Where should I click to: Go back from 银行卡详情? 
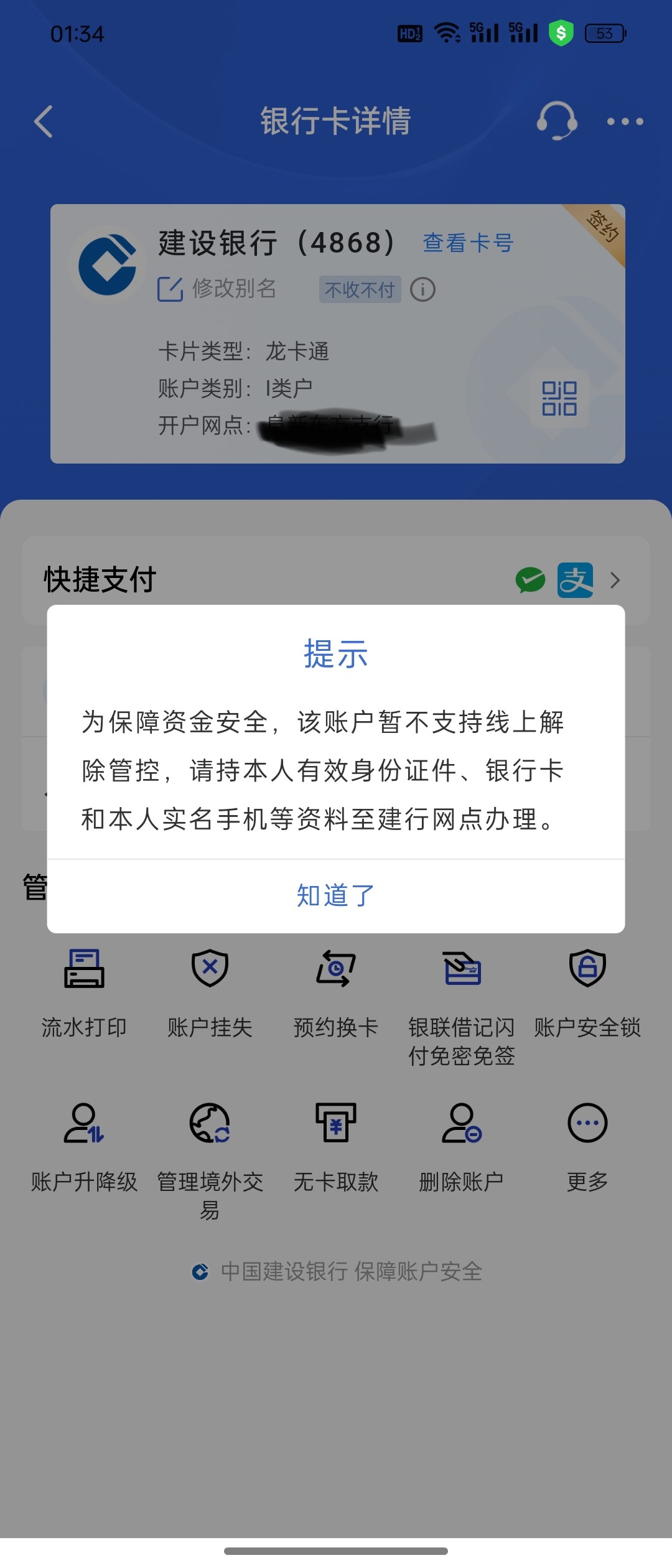coord(44,121)
